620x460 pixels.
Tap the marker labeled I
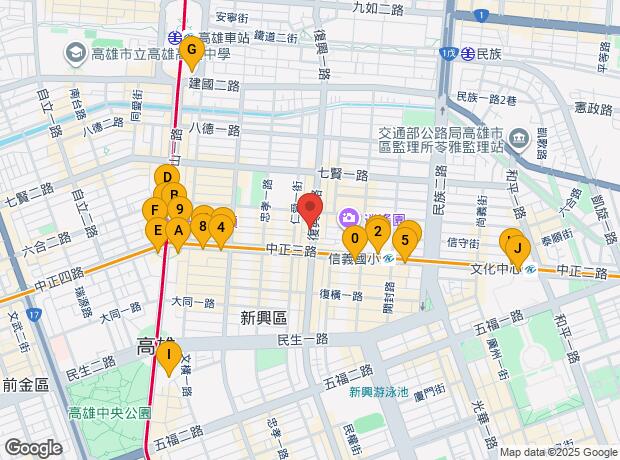pos(170,355)
